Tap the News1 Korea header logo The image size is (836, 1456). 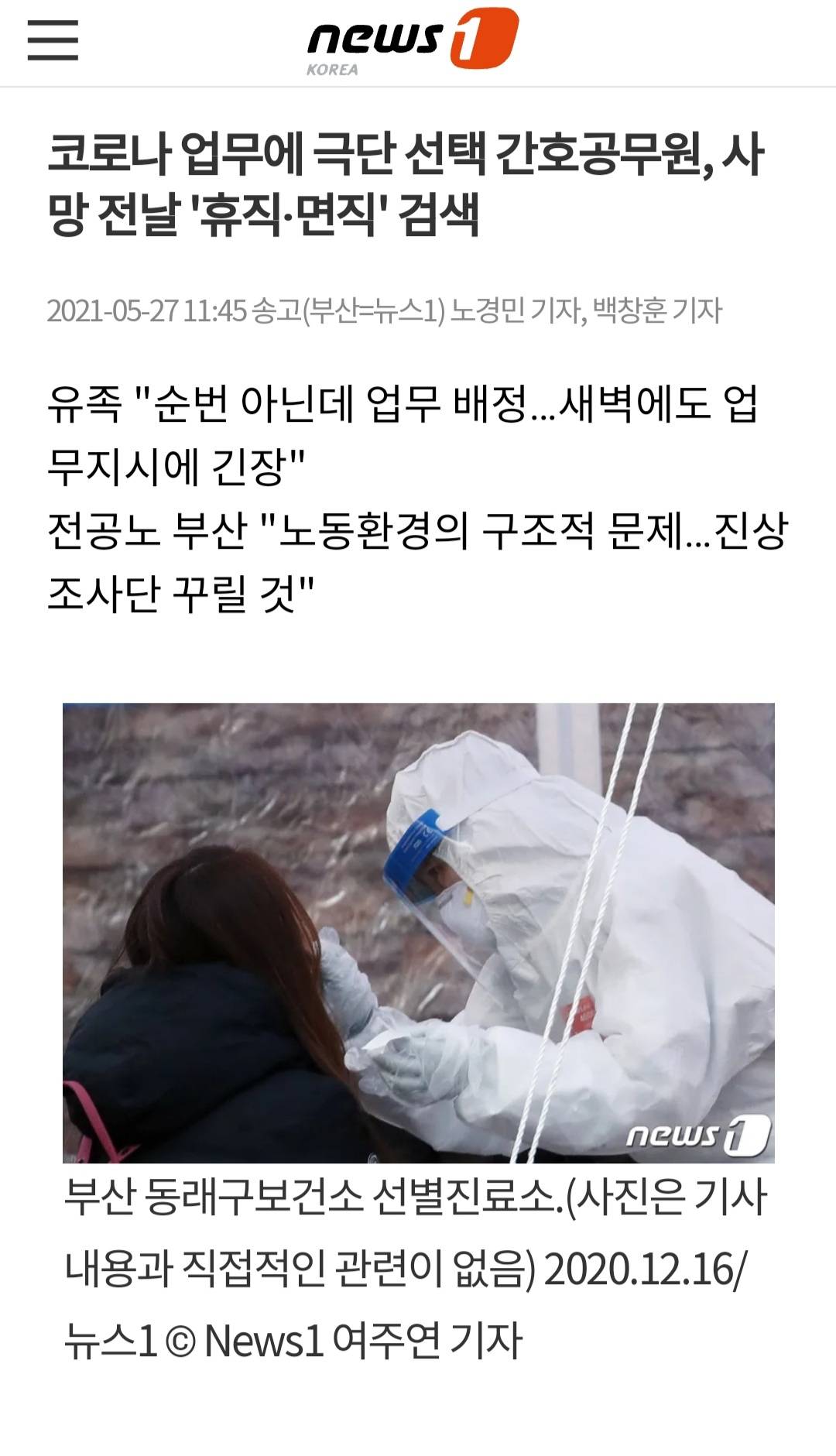(412, 42)
